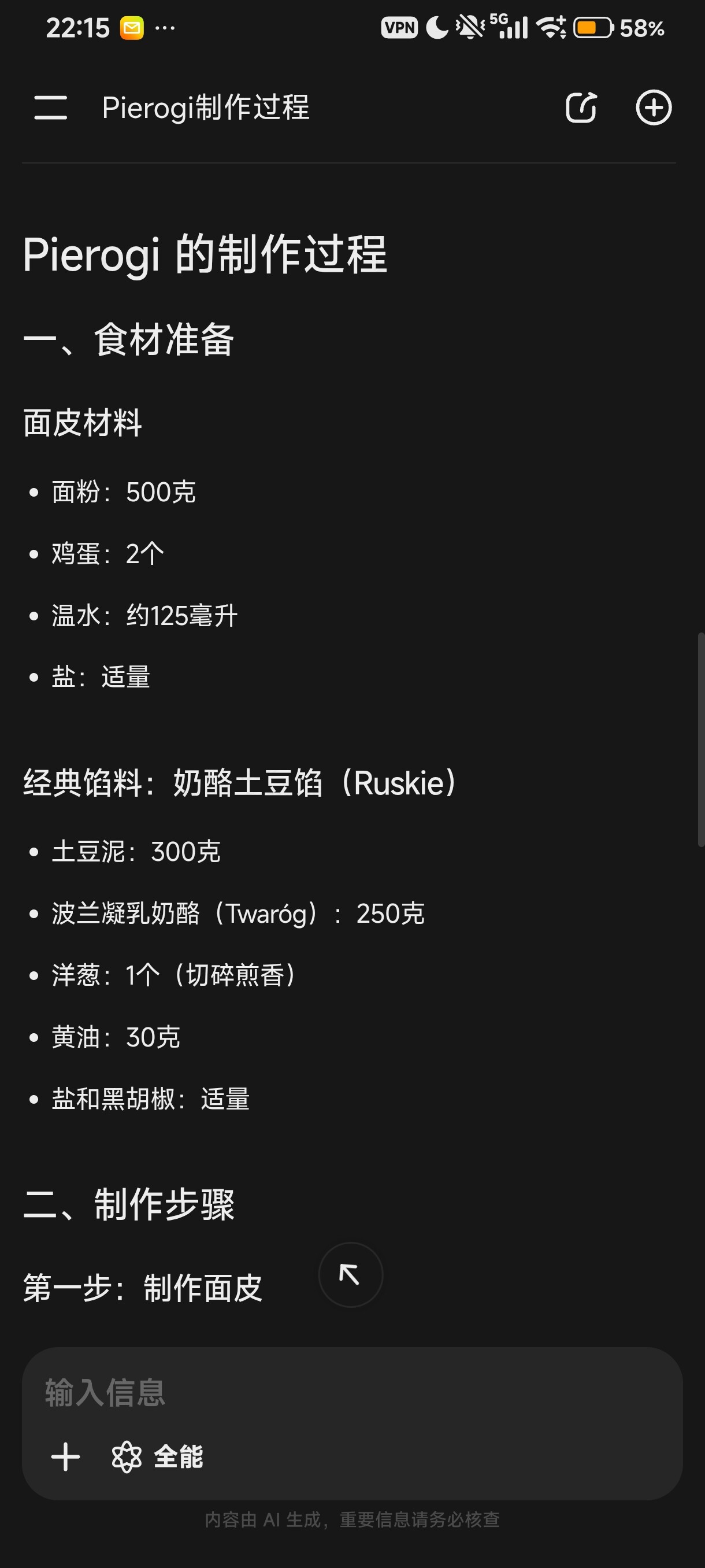
Task: Share this Pierogi conversation
Action: [581, 108]
